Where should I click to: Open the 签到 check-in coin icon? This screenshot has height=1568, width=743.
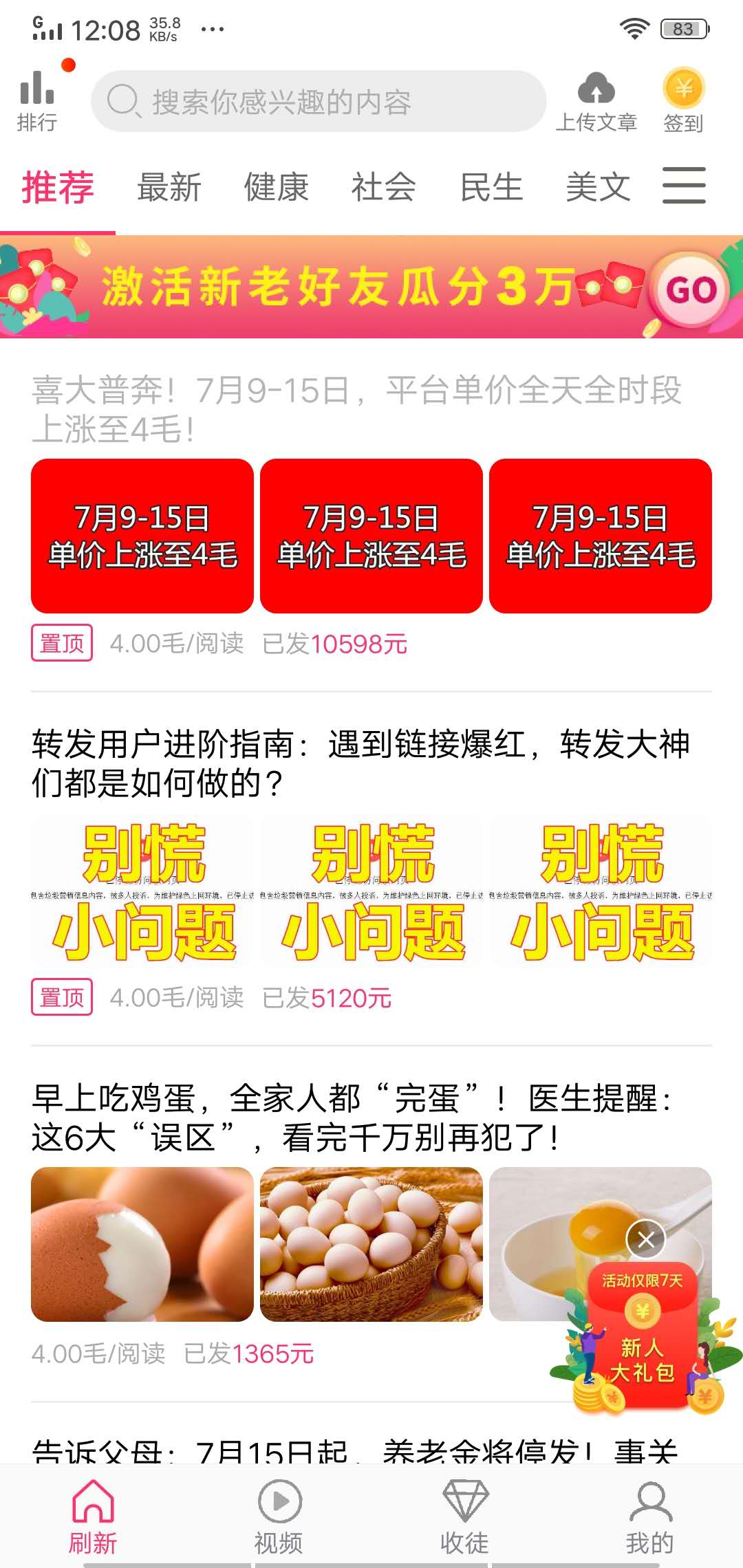click(x=682, y=89)
